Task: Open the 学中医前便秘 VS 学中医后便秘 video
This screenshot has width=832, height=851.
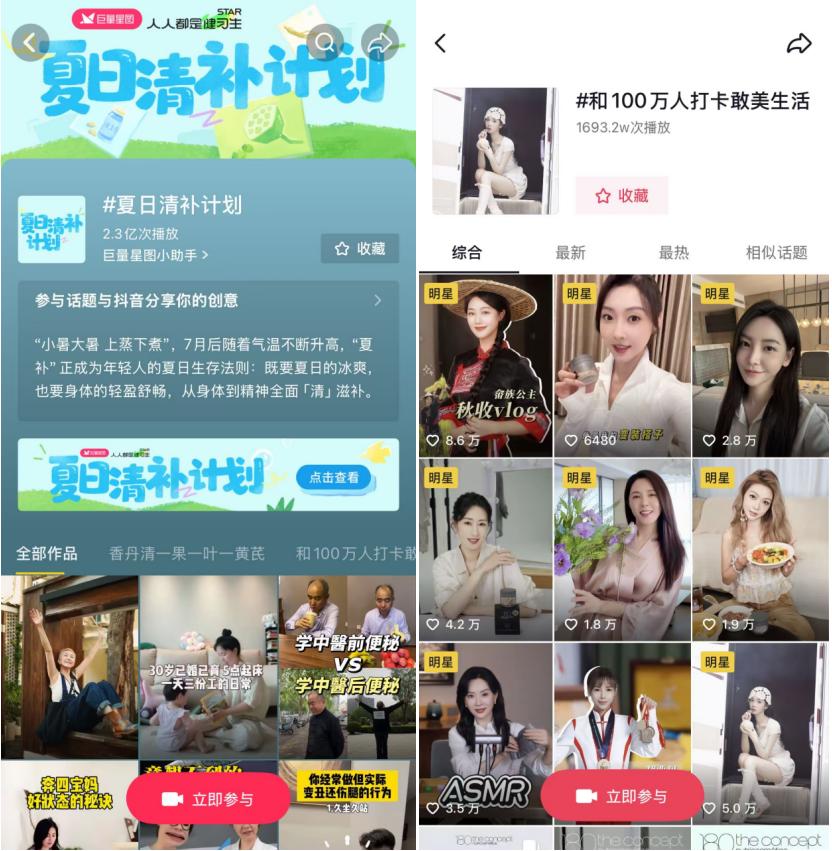Action: (347, 665)
